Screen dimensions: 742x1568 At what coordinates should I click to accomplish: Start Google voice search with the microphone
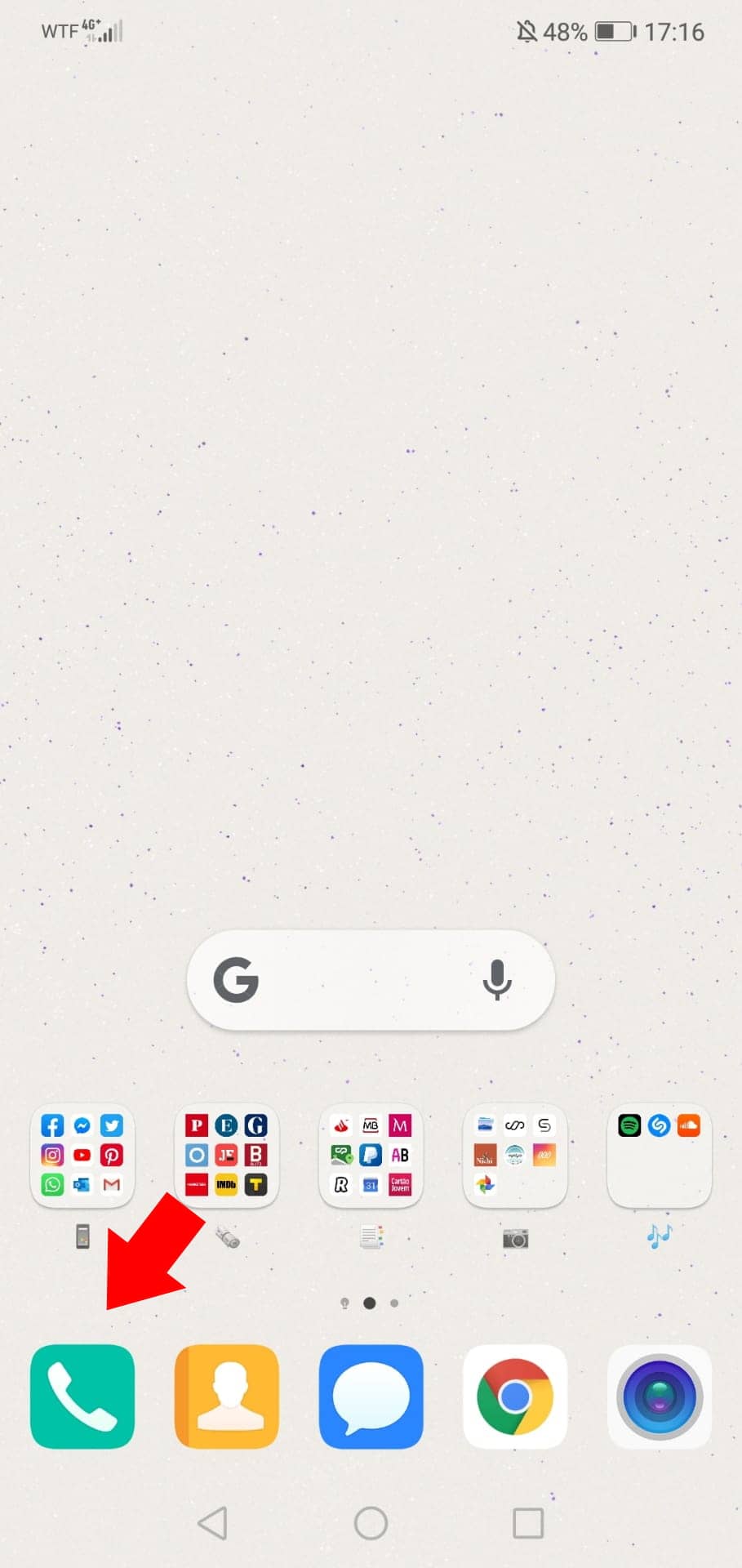496,980
